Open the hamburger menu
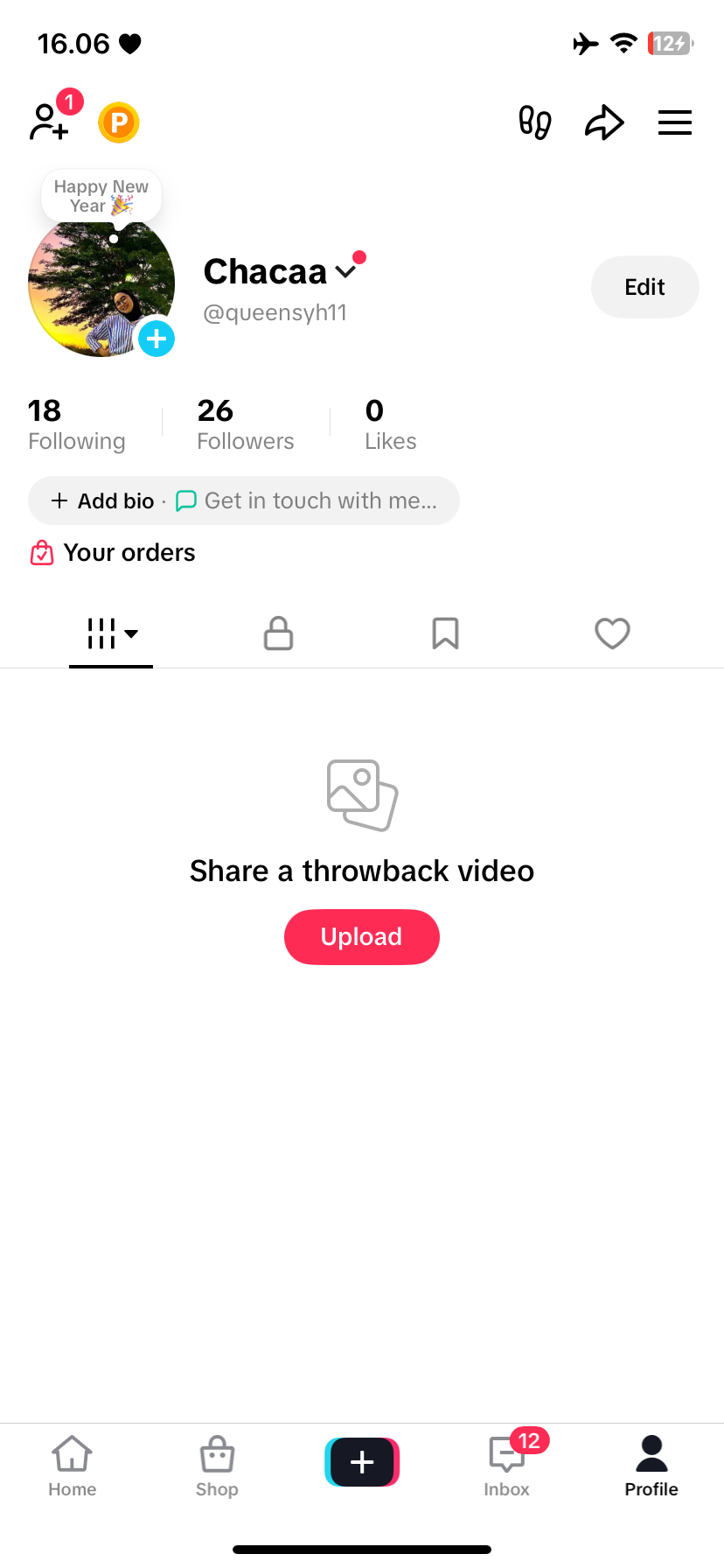724x1568 pixels. 674,122
